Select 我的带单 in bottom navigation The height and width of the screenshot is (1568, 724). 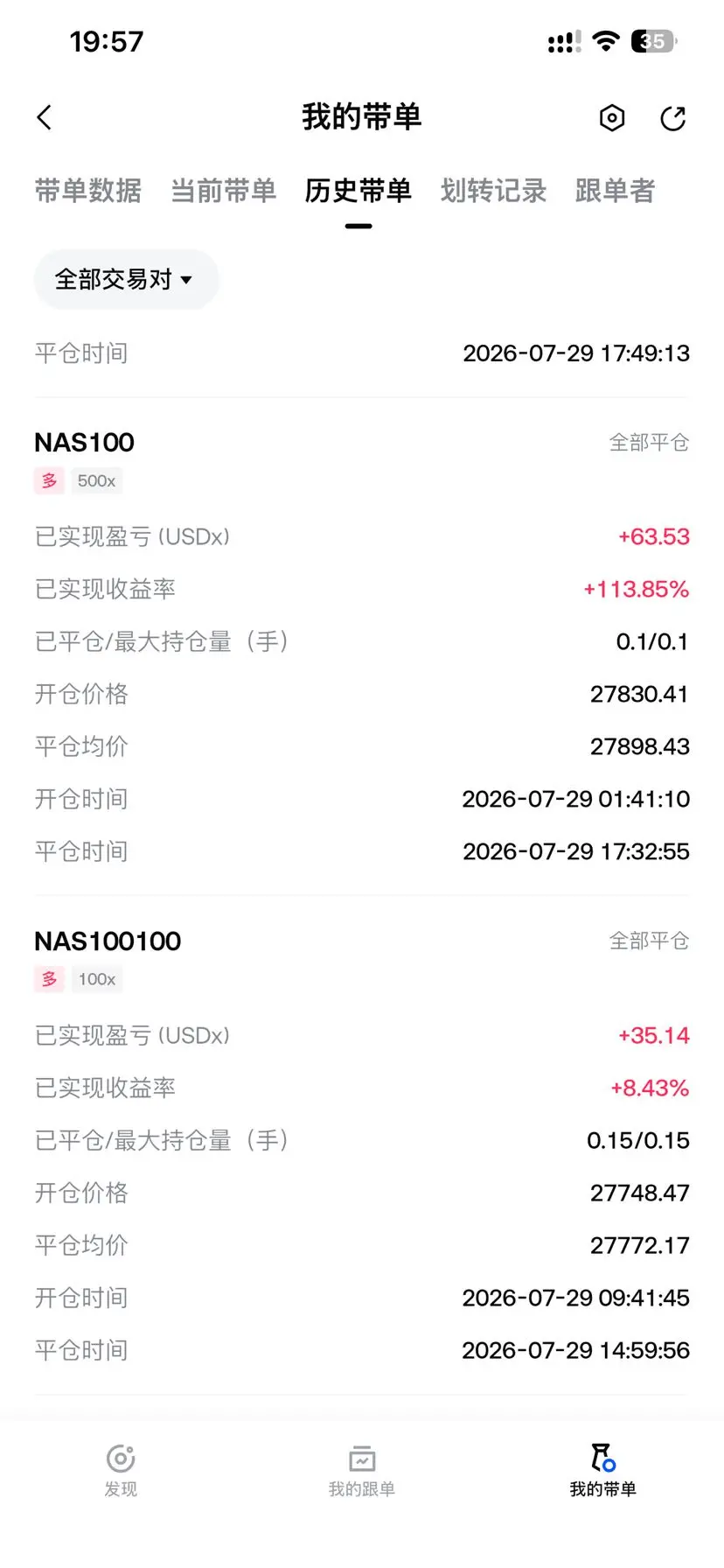point(602,1469)
